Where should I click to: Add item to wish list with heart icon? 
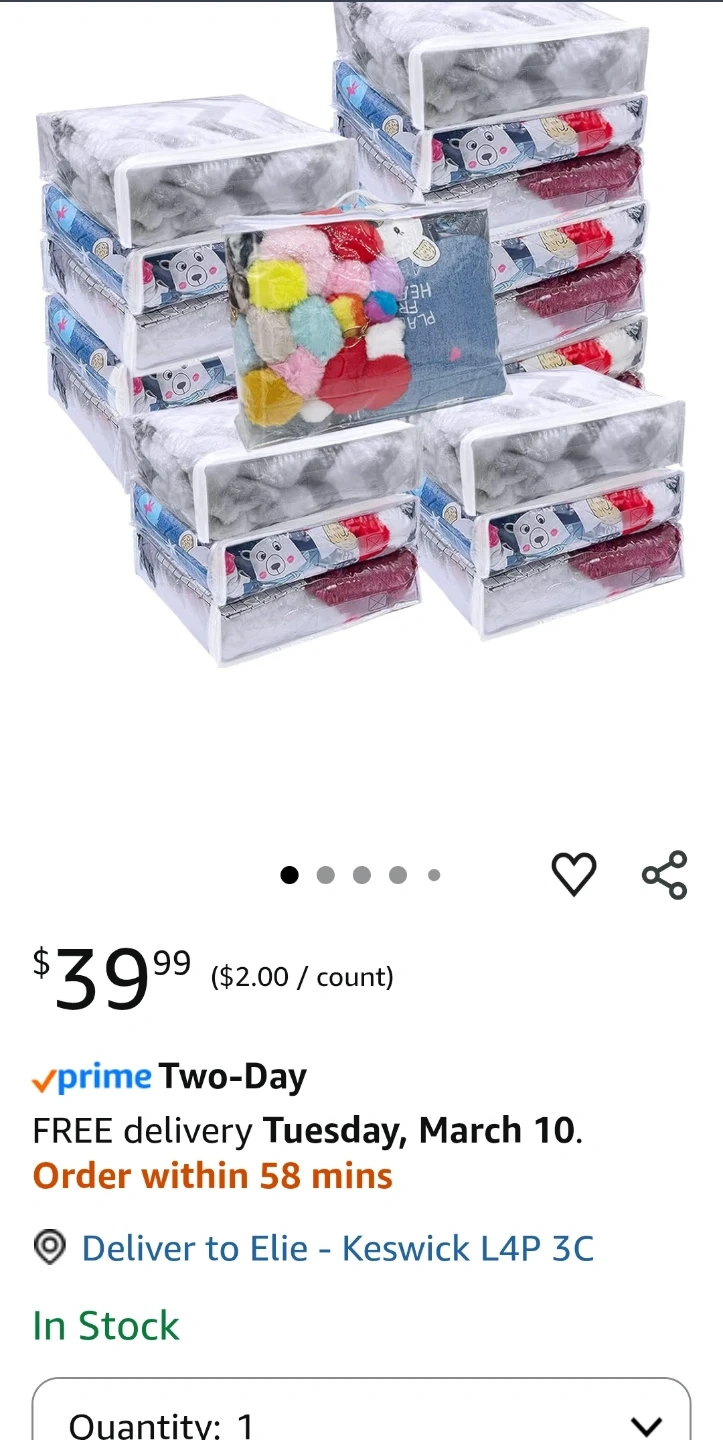click(x=573, y=875)
